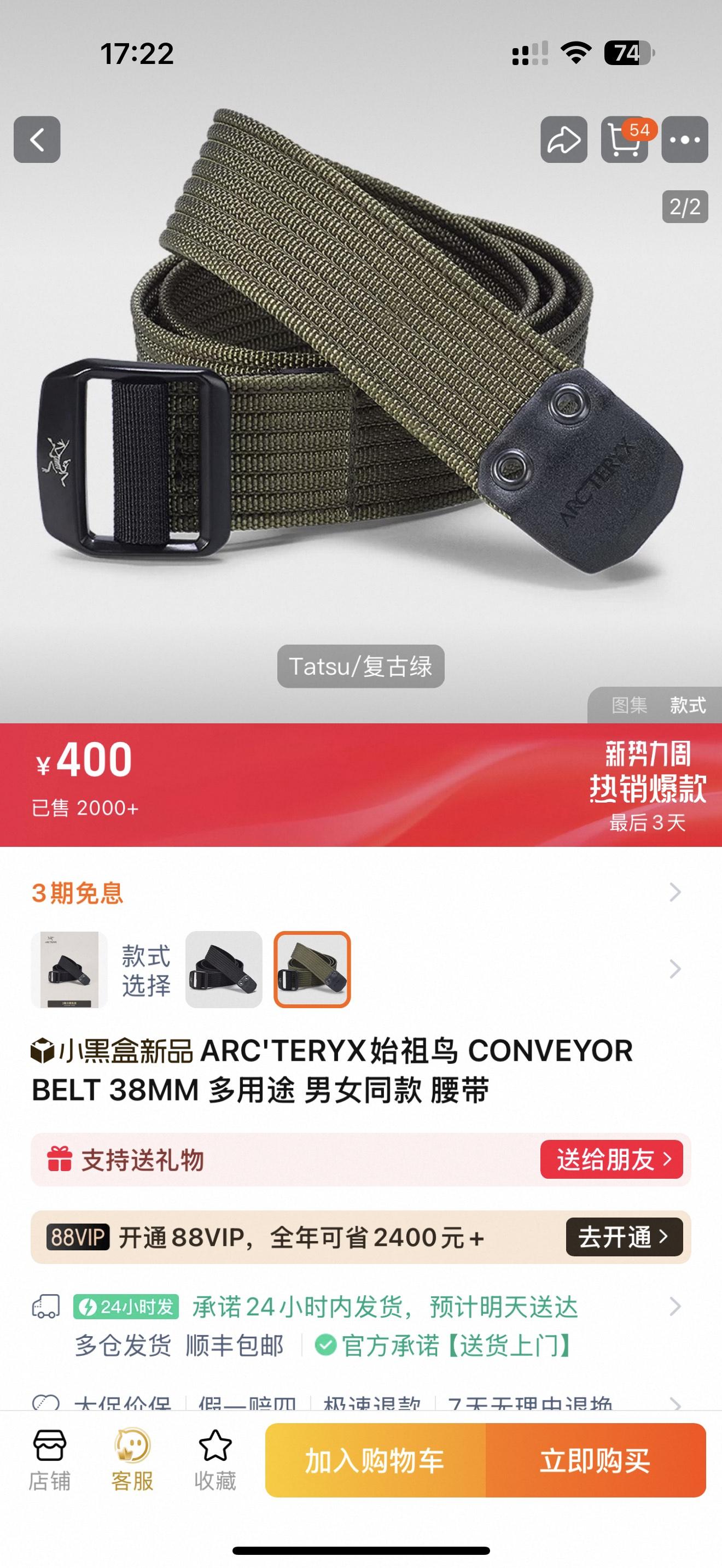This screenshot has height=1568, width=722.
Task: Open the three-dot overflow menu
Action: point(685,139)
